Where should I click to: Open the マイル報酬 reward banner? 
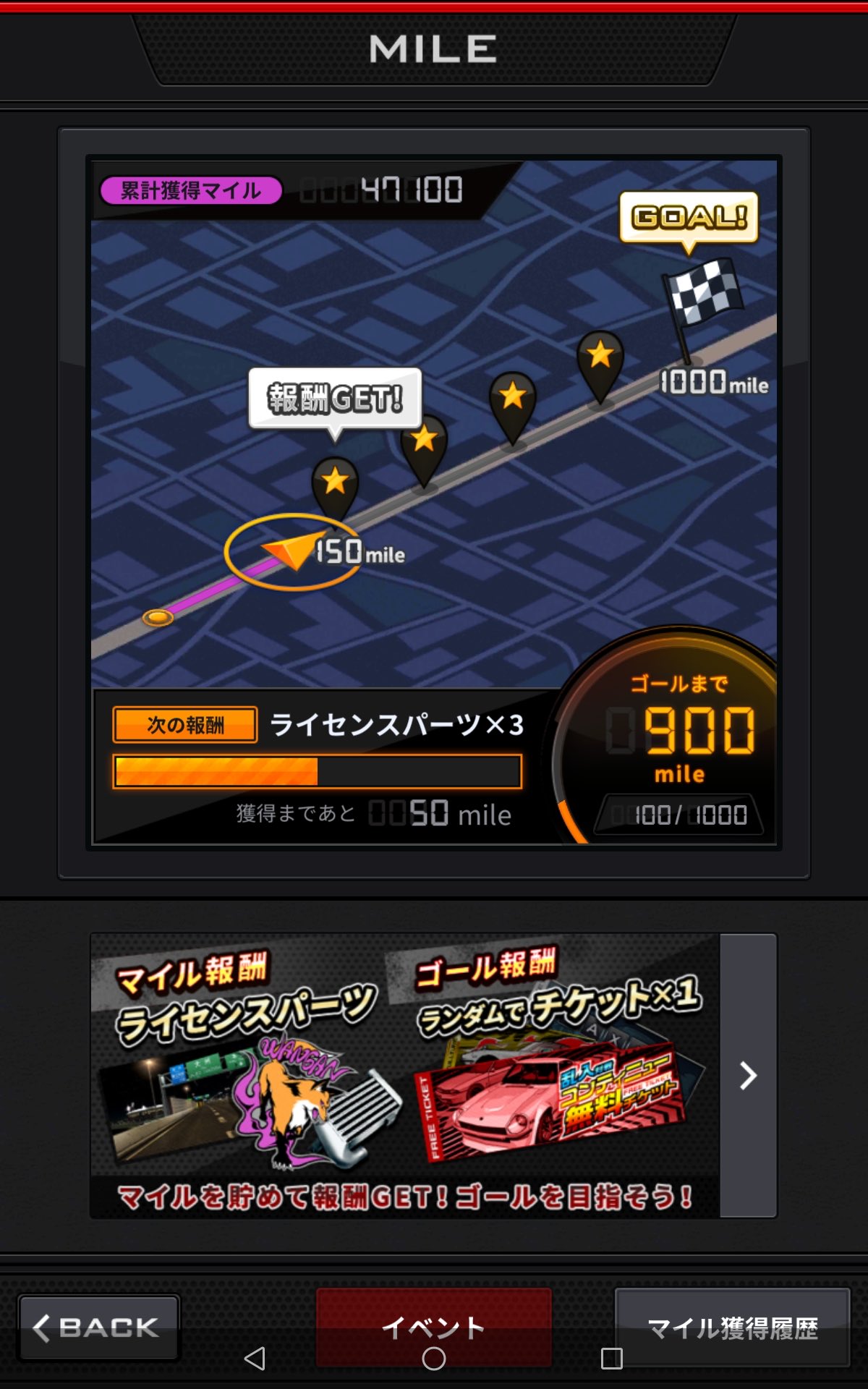click(x=405, y=1076)
